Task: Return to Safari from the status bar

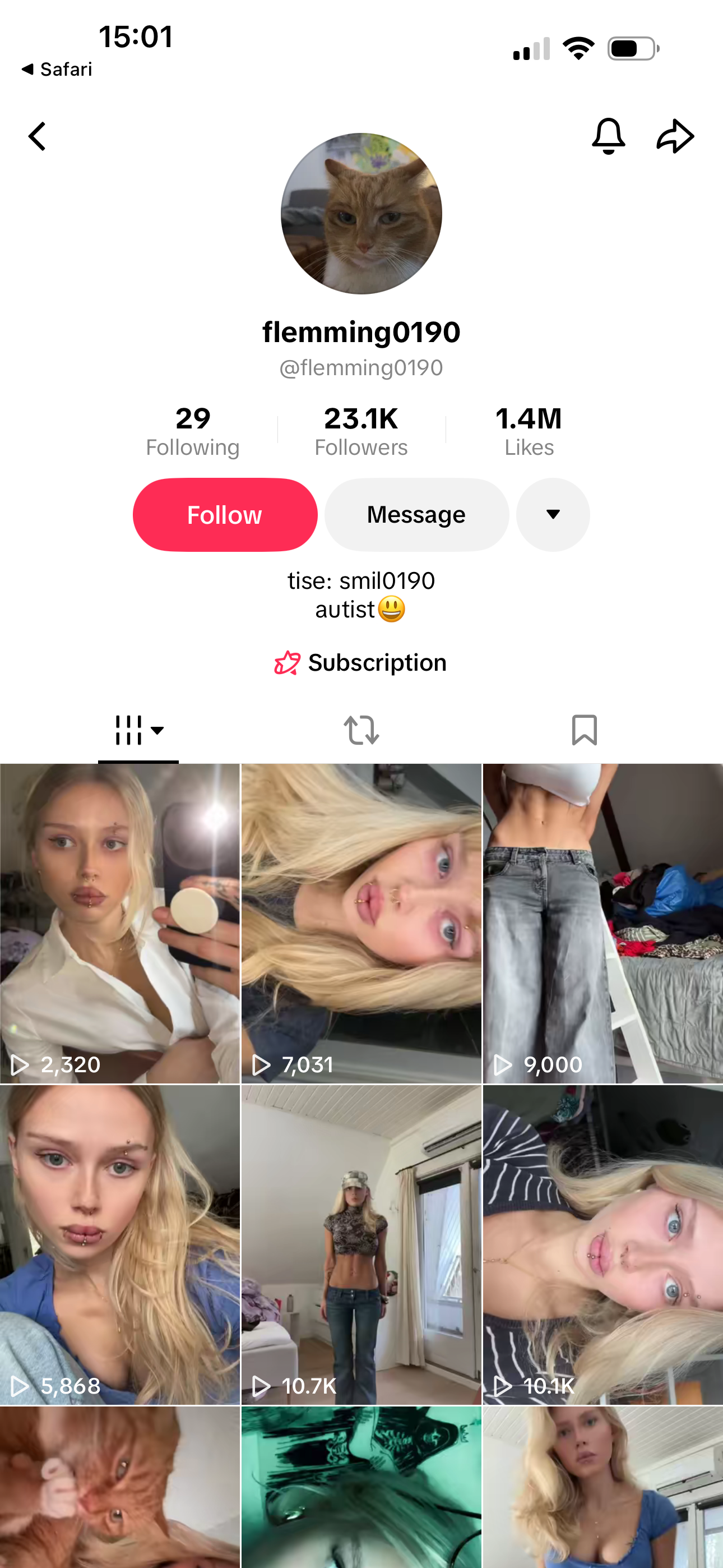Action: pyautogui.click(x=57, y=70)
